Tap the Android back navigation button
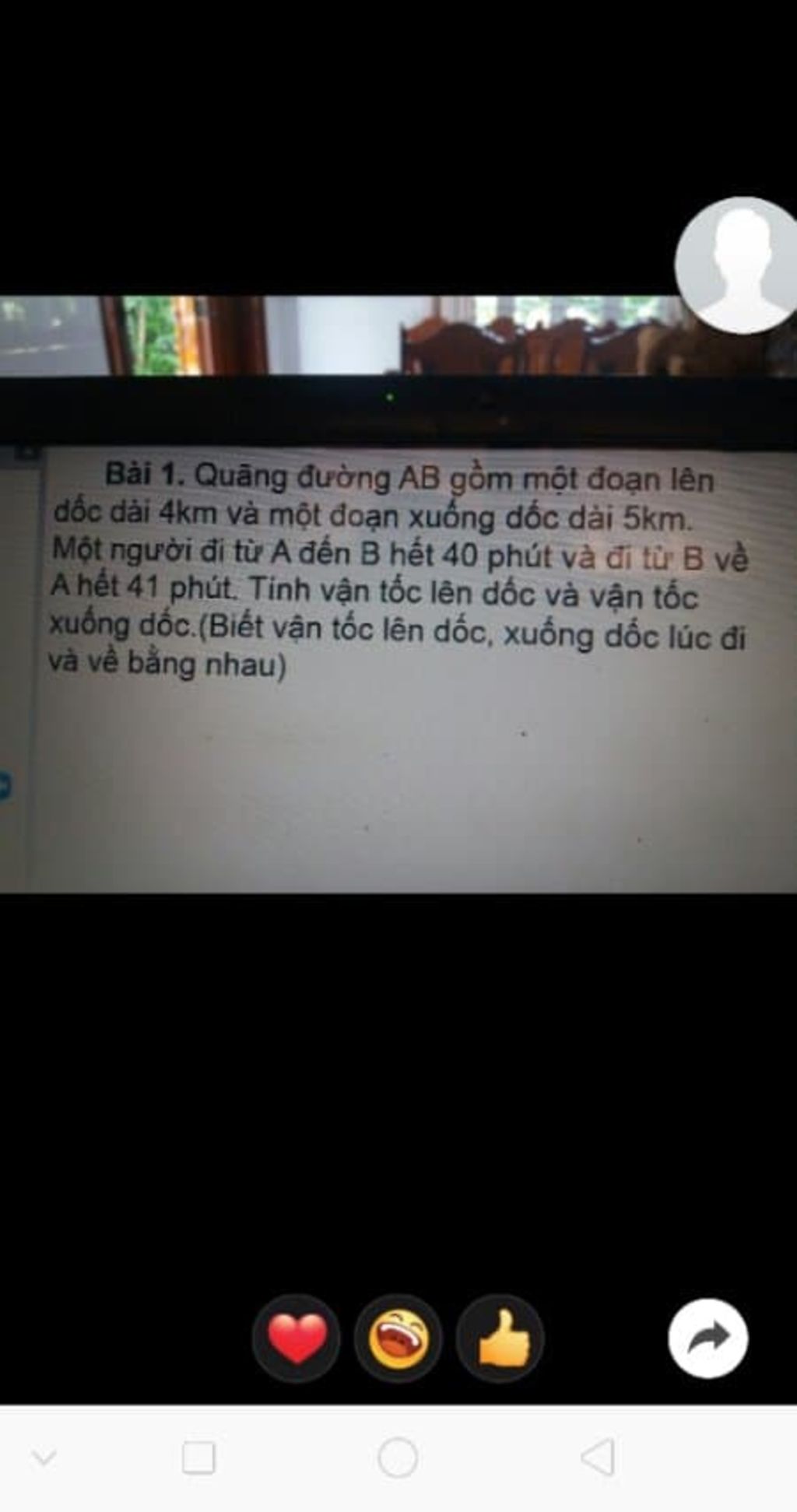Viewport: 797px width, 1512px height. (x=598, y=1458)
